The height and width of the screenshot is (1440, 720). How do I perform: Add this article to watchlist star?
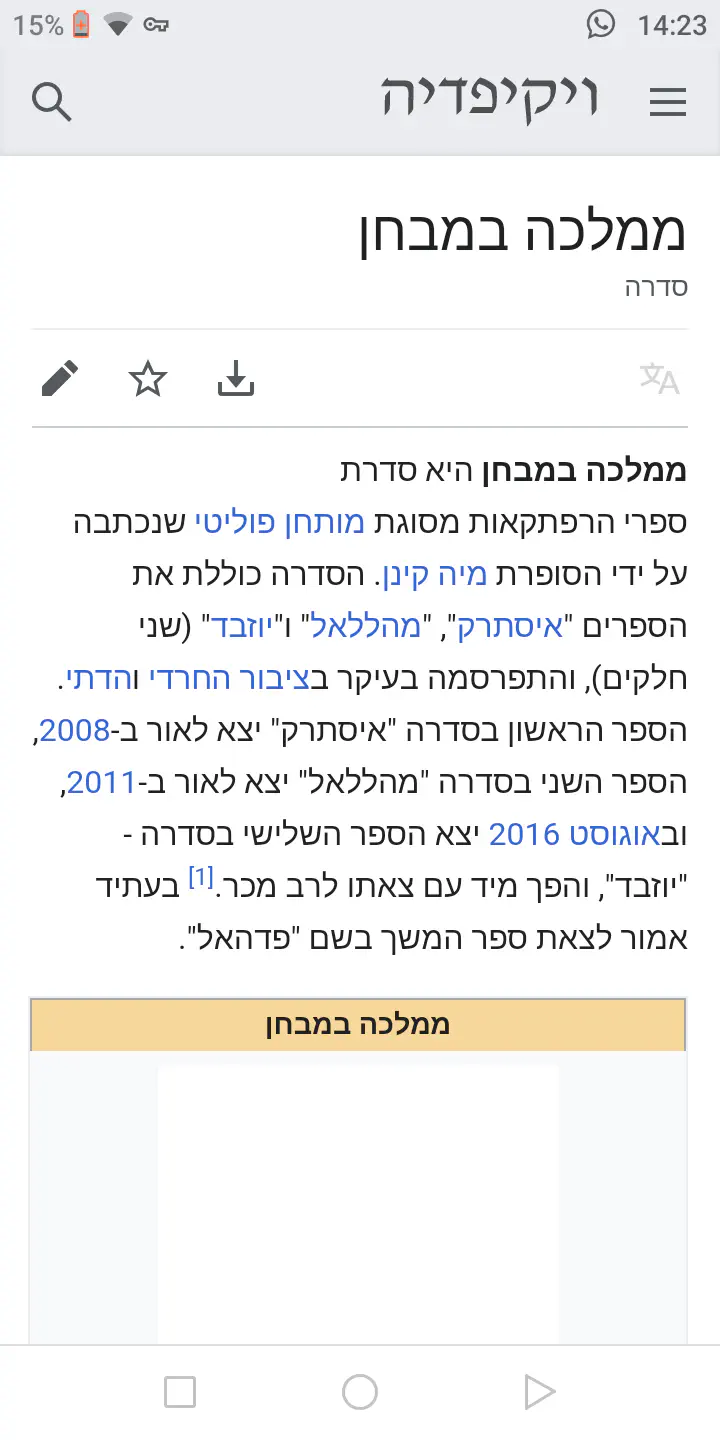click(148, 379)
